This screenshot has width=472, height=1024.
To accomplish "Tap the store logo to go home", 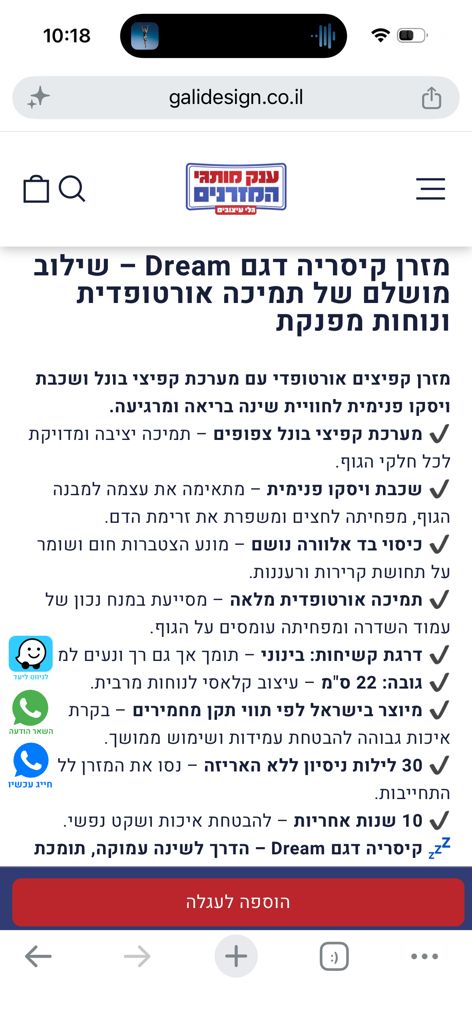I will pos(236,188).
